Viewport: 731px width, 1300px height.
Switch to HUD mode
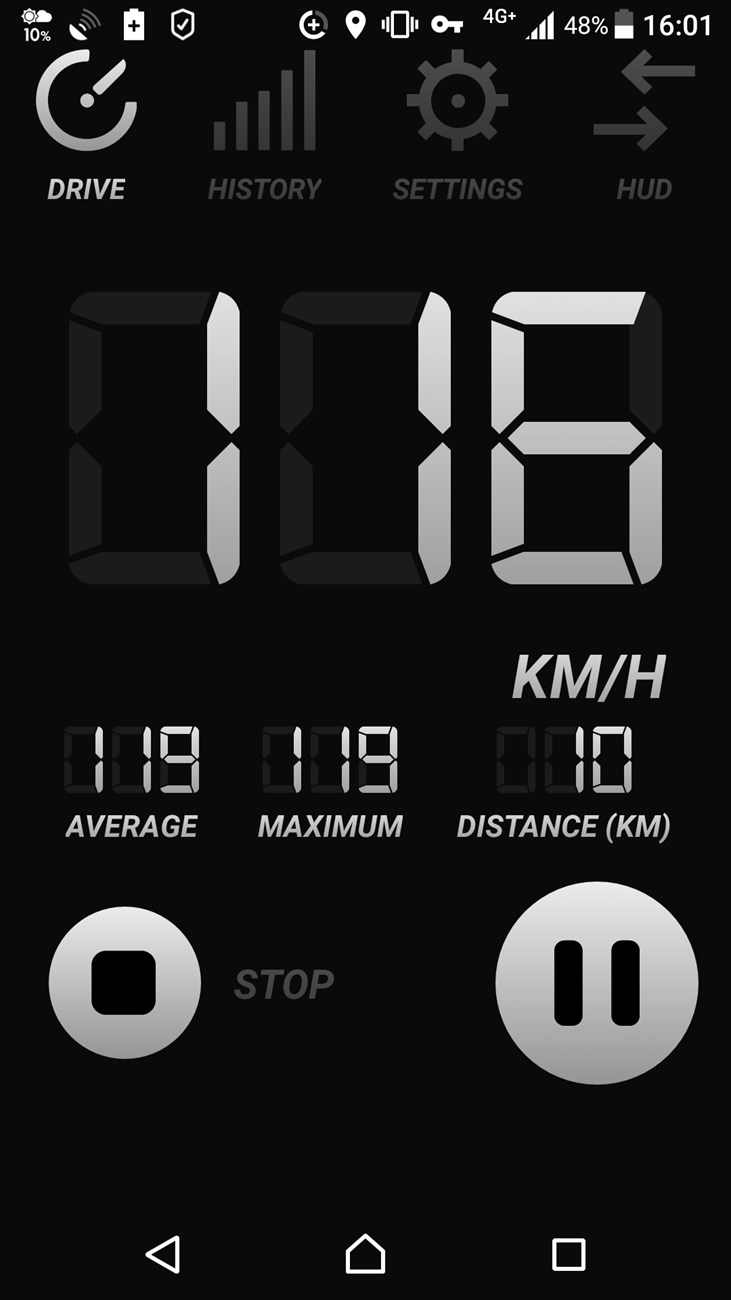644,127
